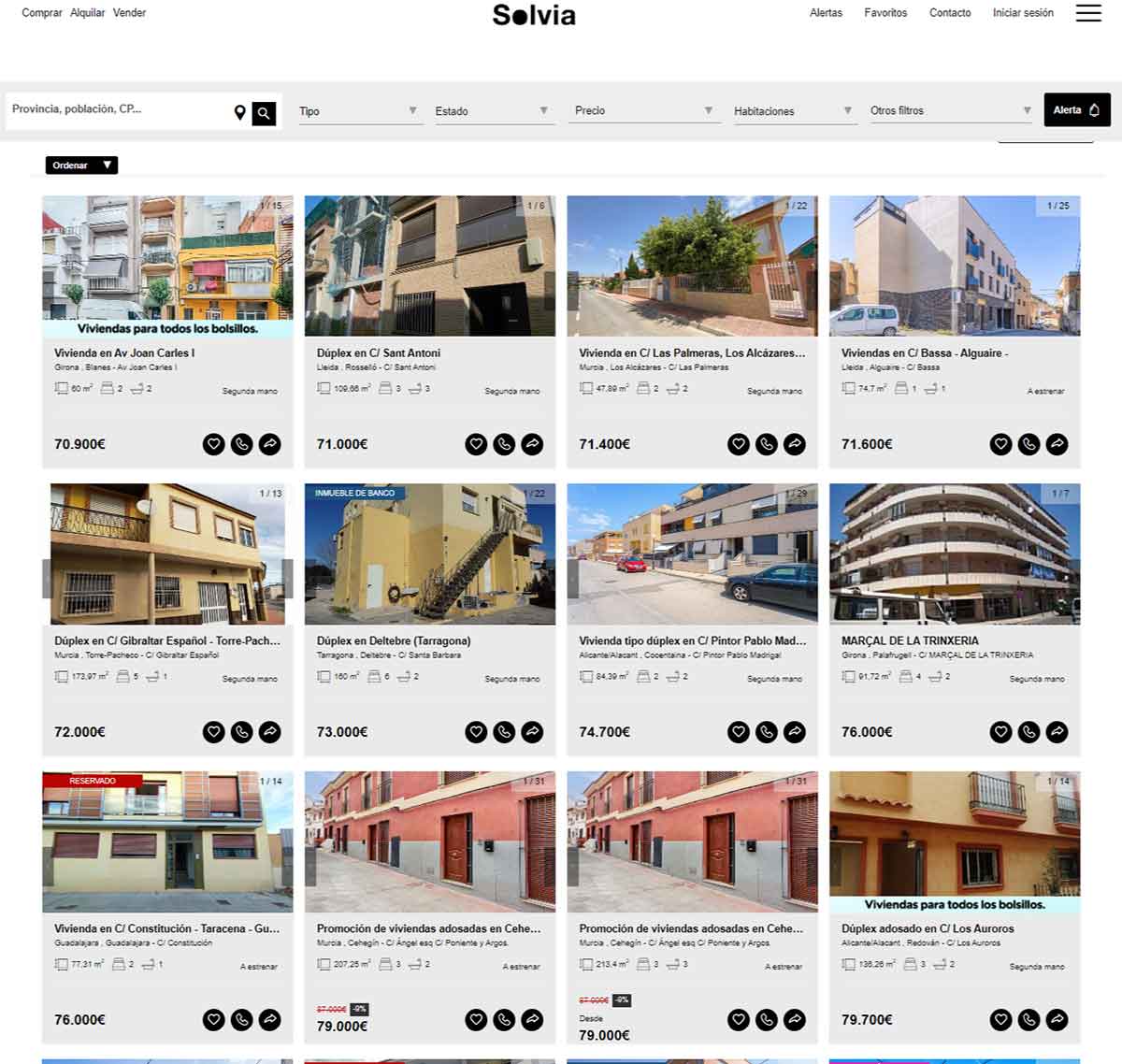This screenshot has height=1064, width=1122.
Task: Open the Favoritos page
Action: tap(885, 13)
